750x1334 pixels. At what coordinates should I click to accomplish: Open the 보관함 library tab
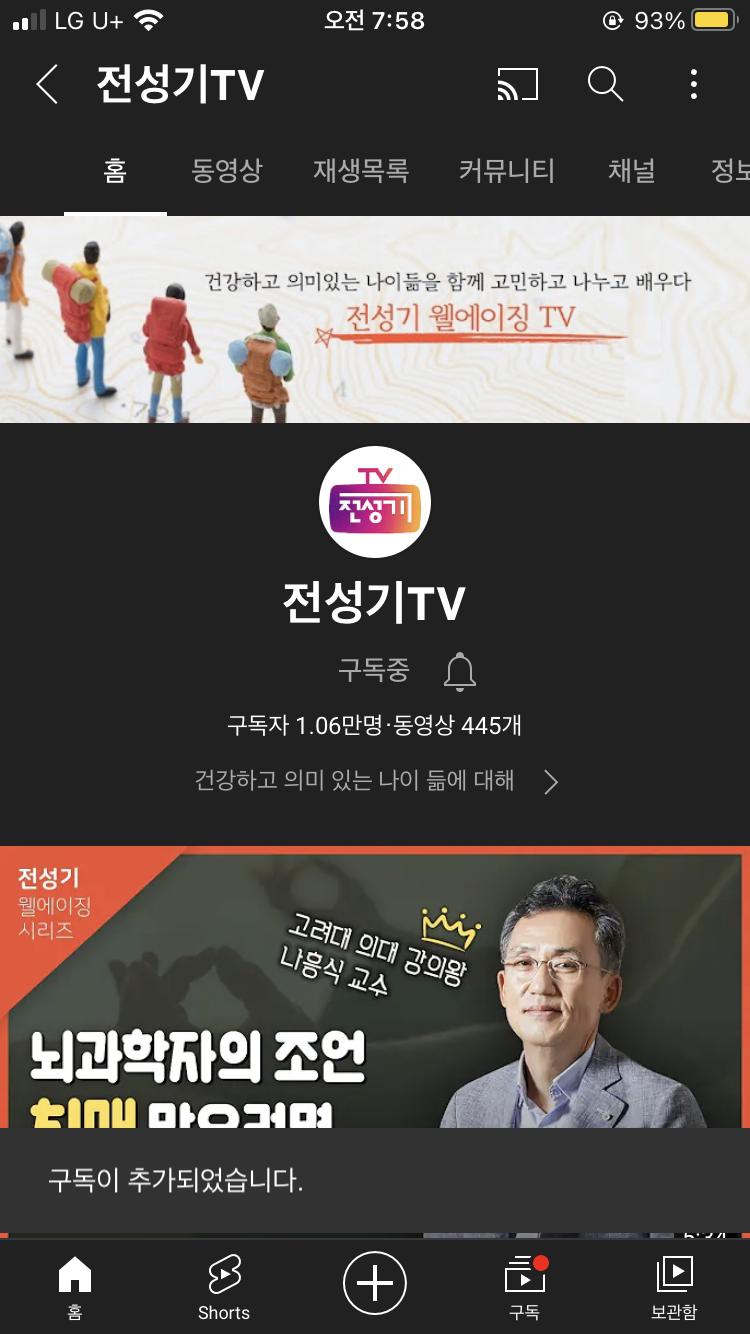coord(674,1286)
